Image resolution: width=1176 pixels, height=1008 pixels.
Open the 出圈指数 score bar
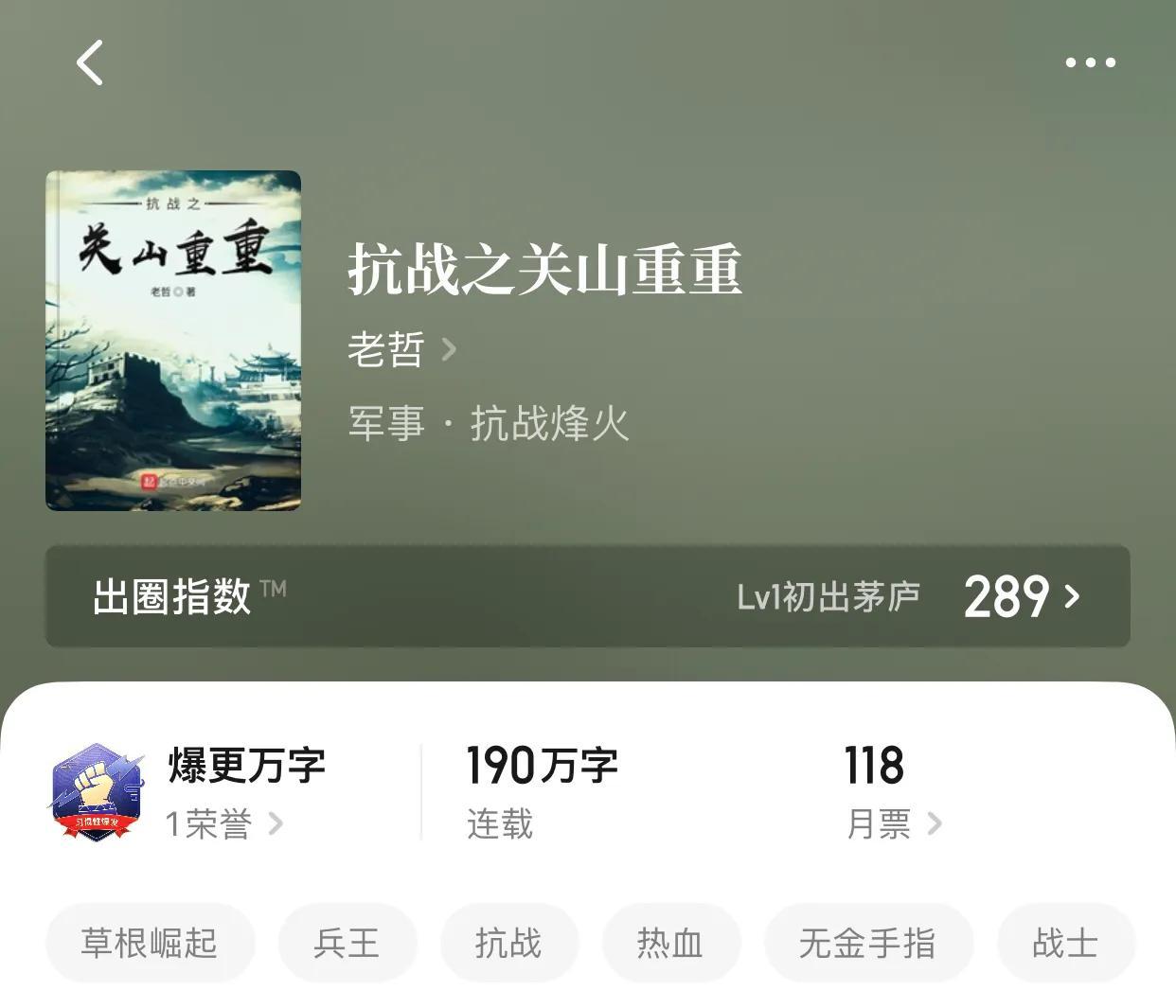(x=587, y=597)
